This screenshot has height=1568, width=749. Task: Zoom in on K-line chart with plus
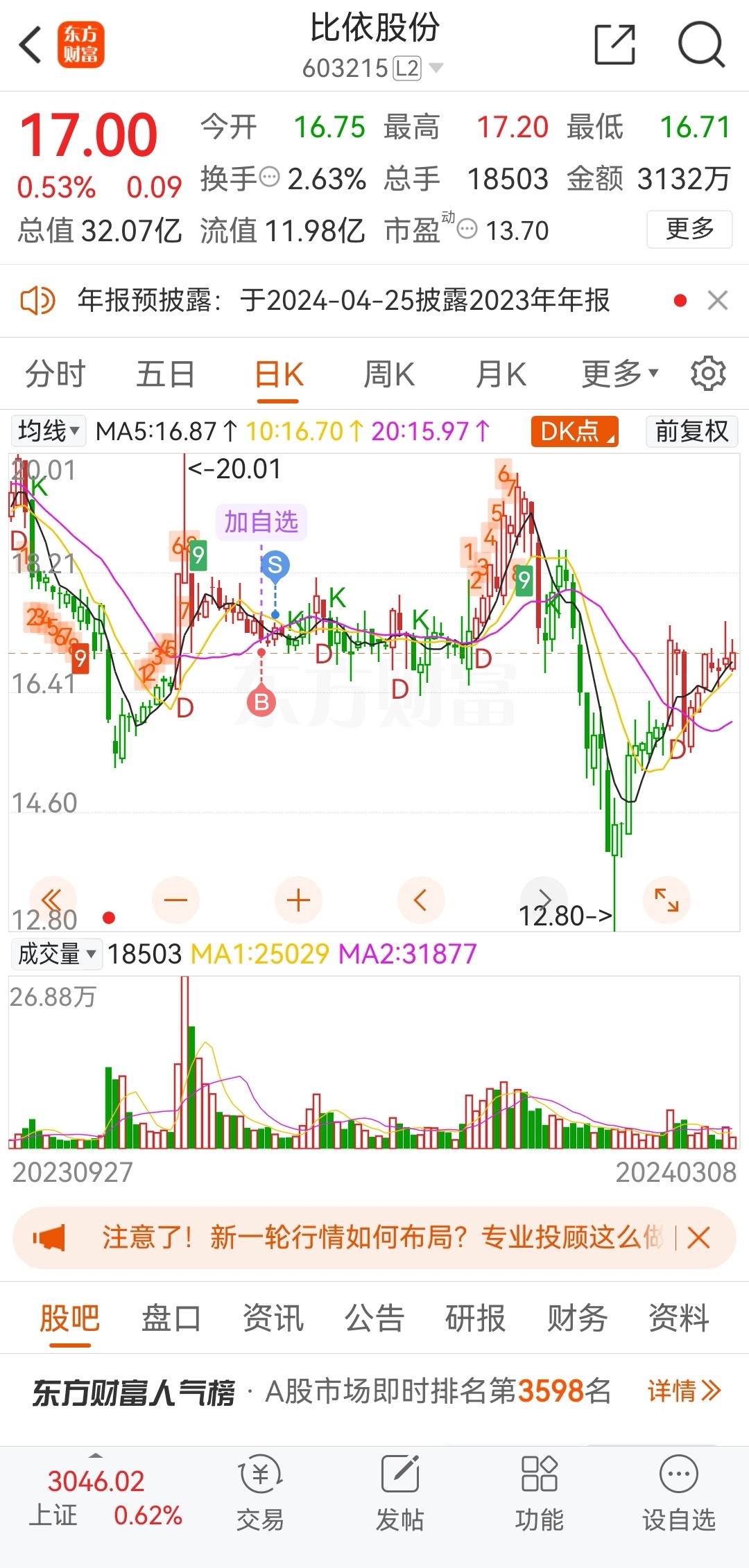pyautogui.click(x=298, y=900)
